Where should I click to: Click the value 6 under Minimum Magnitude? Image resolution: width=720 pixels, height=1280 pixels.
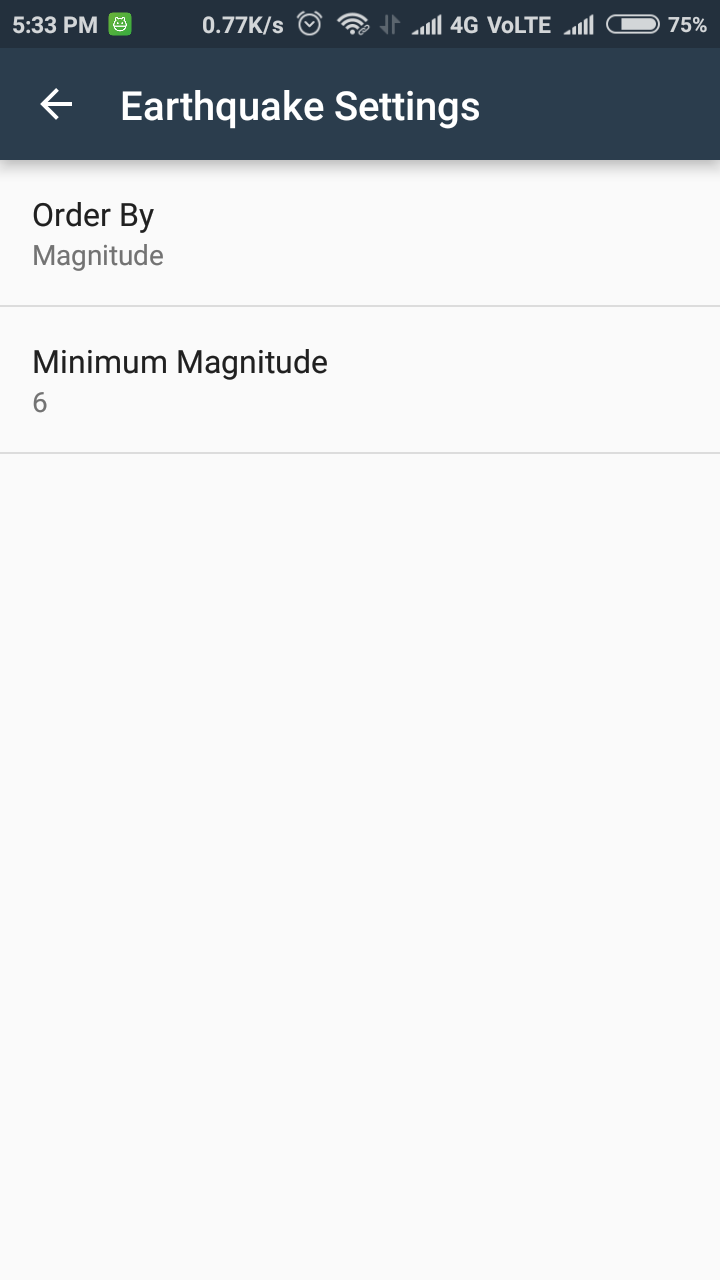click(x=40, y=402)
